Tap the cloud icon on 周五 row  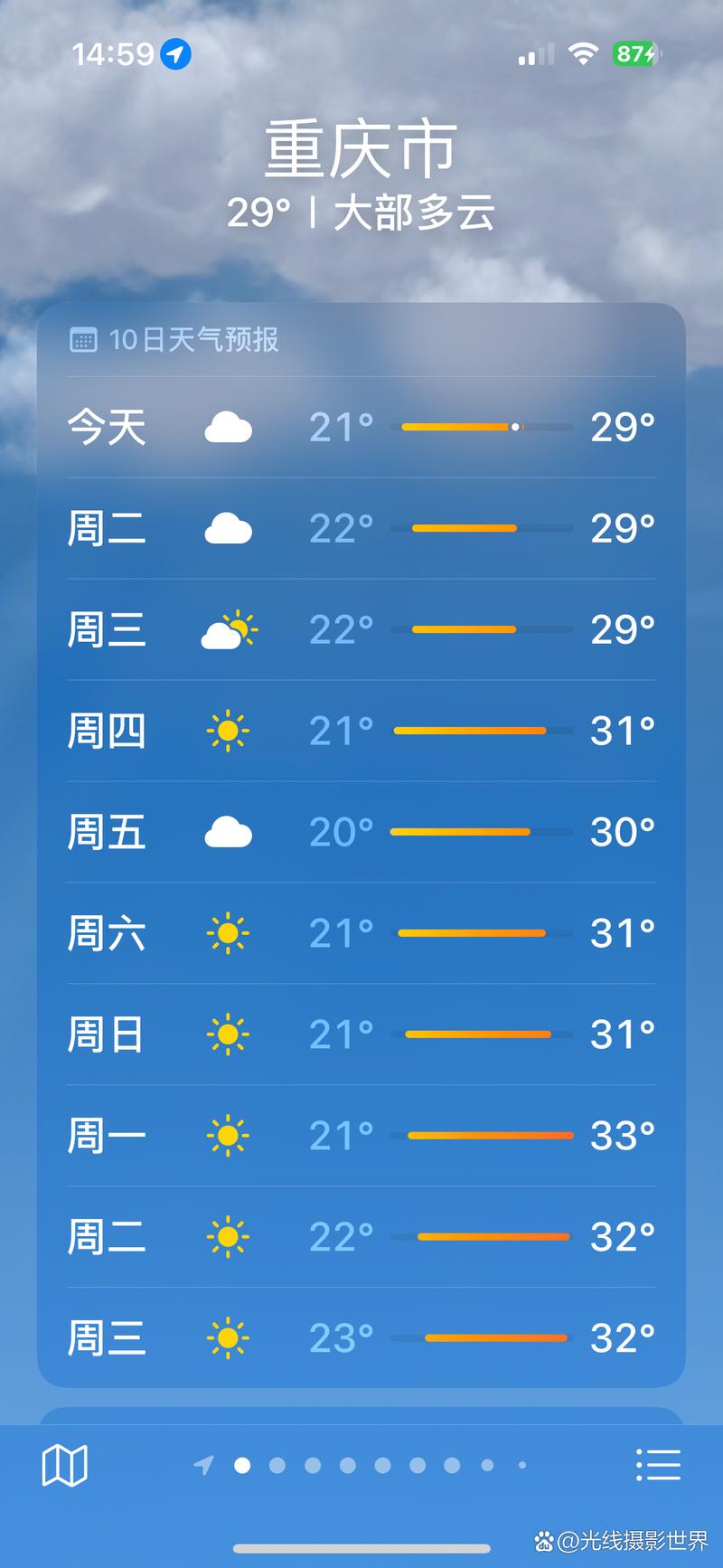pyautogui.click(x=229, y=832)
